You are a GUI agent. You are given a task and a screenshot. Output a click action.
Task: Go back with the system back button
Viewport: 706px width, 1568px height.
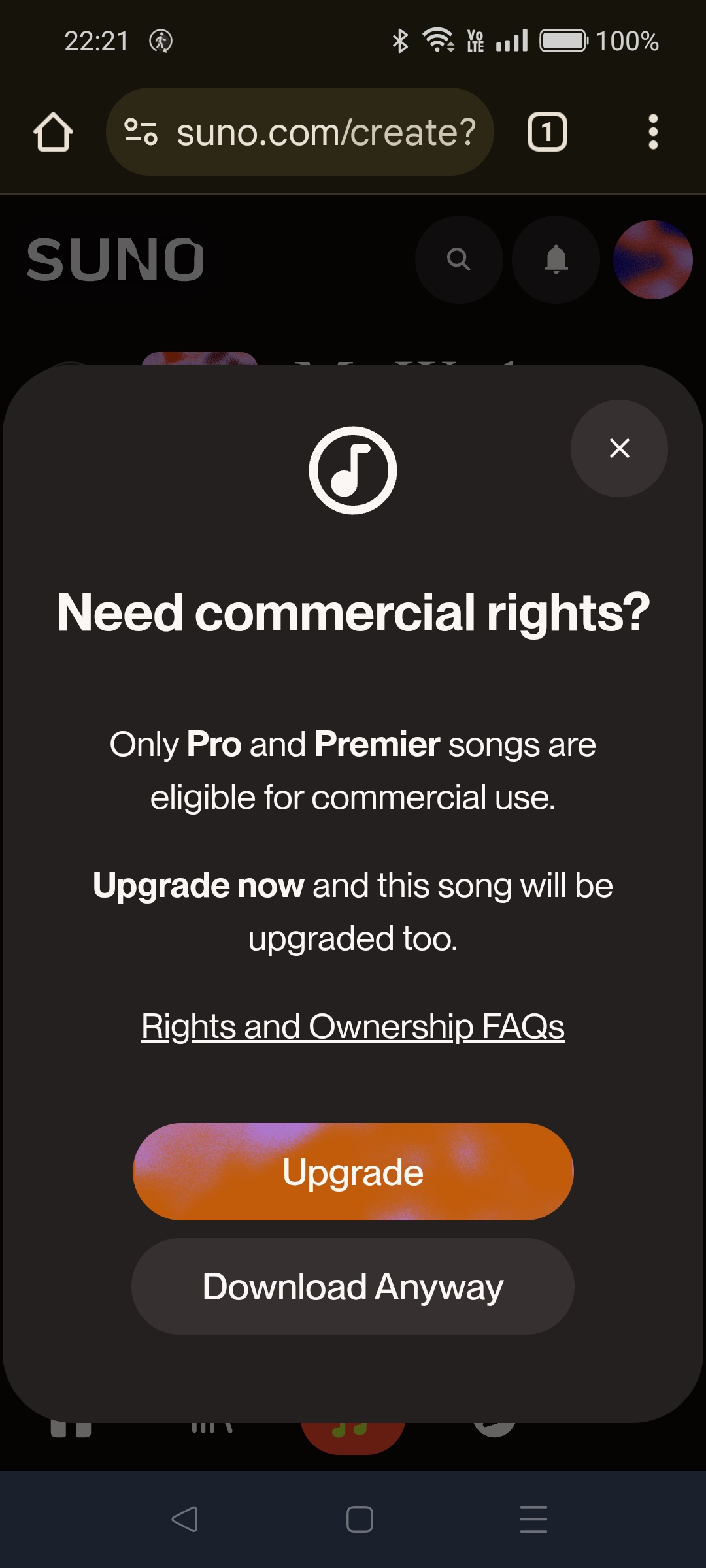[x=185, y=1519]
